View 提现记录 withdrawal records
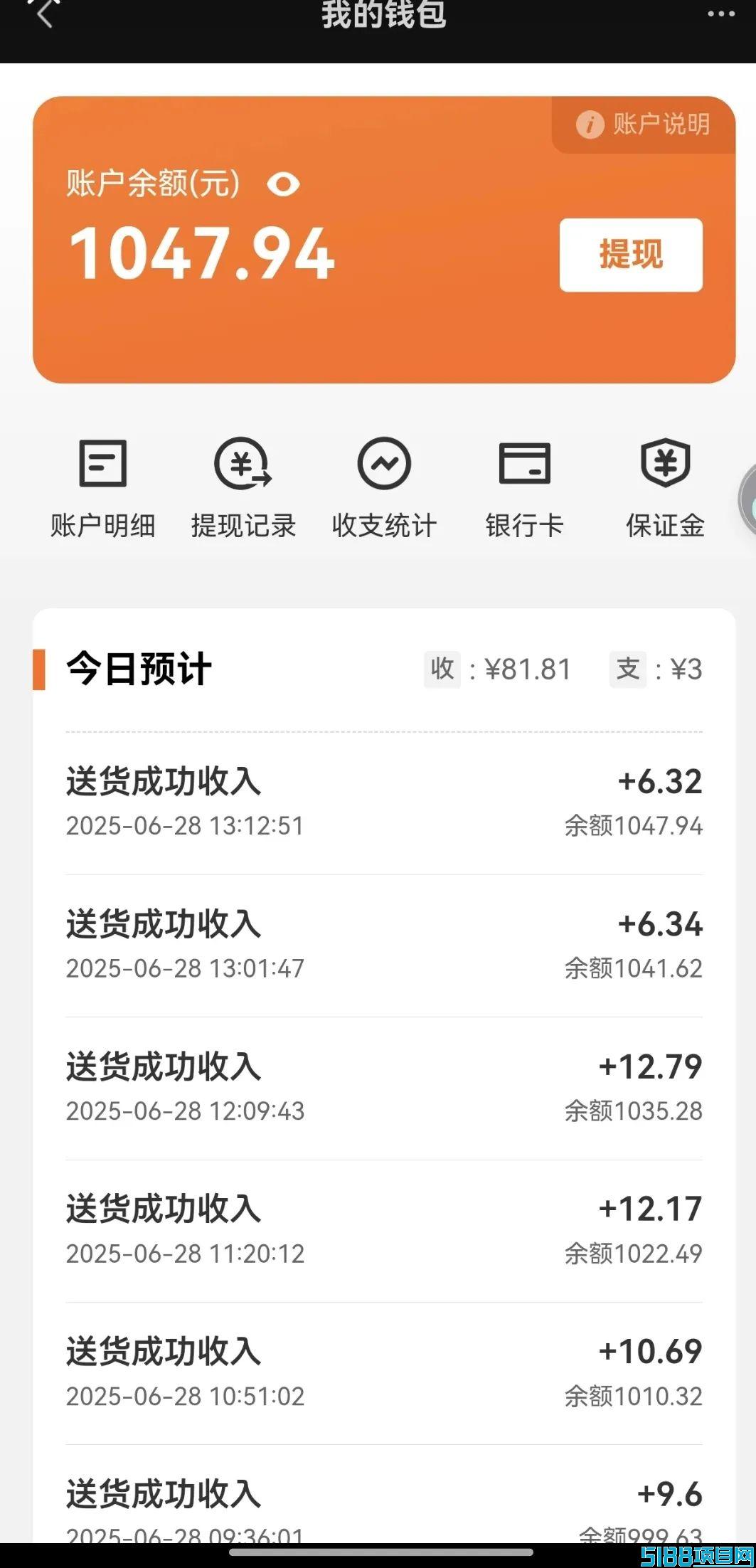This screenshot has width=756, height=1568. (243, 488)
